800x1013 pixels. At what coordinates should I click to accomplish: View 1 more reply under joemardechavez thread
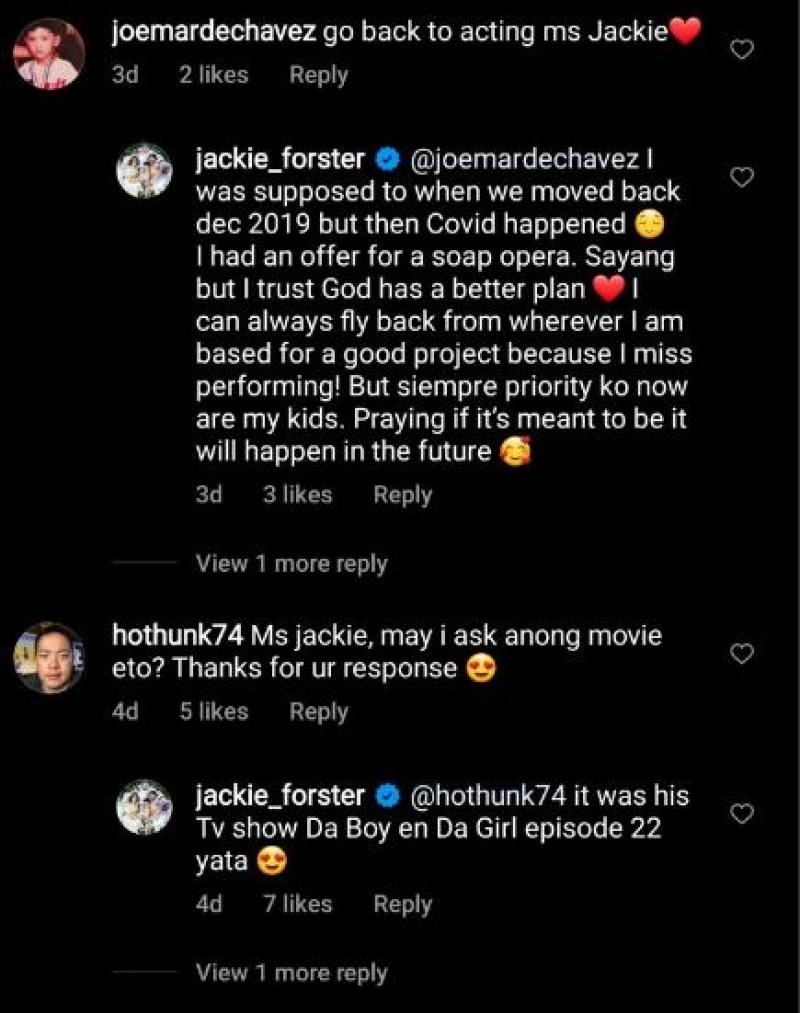tap(291, 564)
